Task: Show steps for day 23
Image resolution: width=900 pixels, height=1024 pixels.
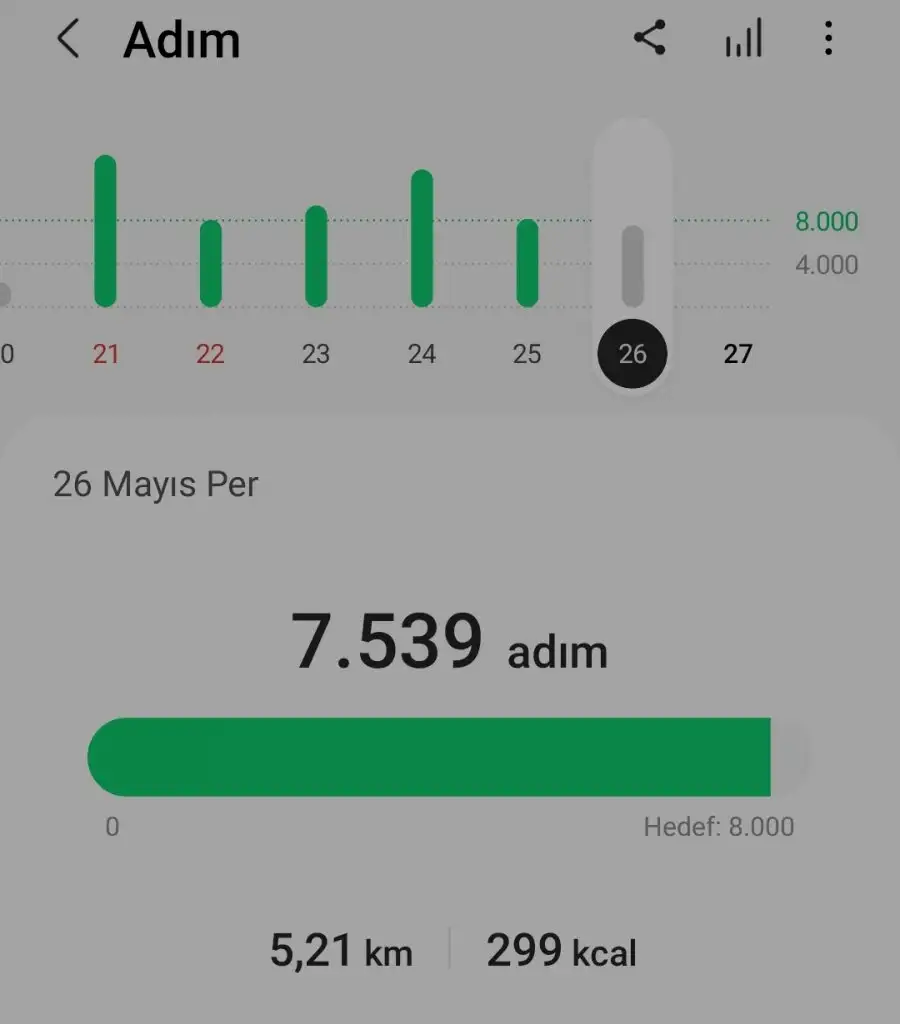Action: pos(316,354)
